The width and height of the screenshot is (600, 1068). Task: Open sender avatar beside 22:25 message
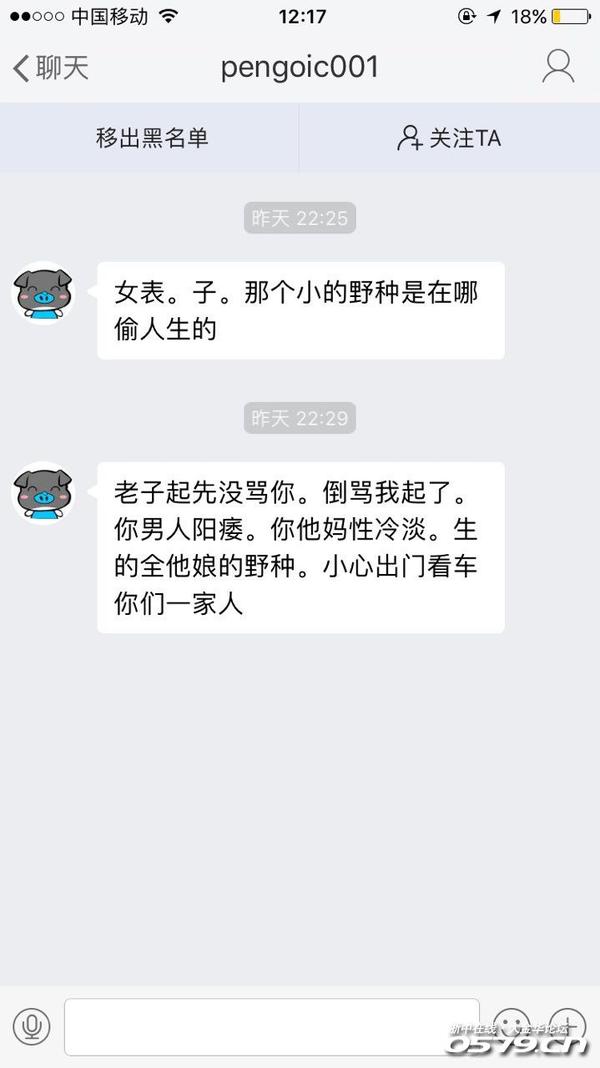coord(43,293)
